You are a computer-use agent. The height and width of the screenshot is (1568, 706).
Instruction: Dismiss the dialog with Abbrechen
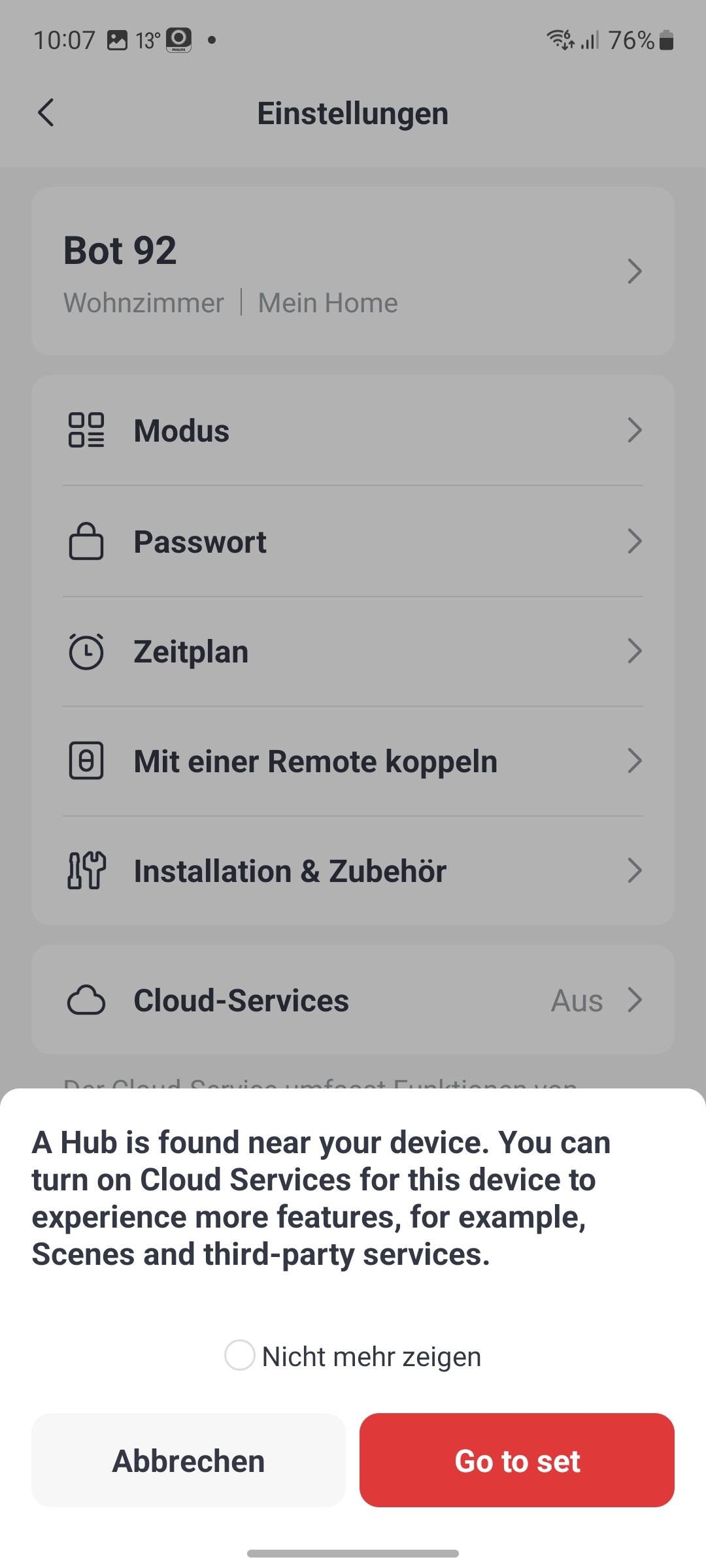click(188, 1460)
